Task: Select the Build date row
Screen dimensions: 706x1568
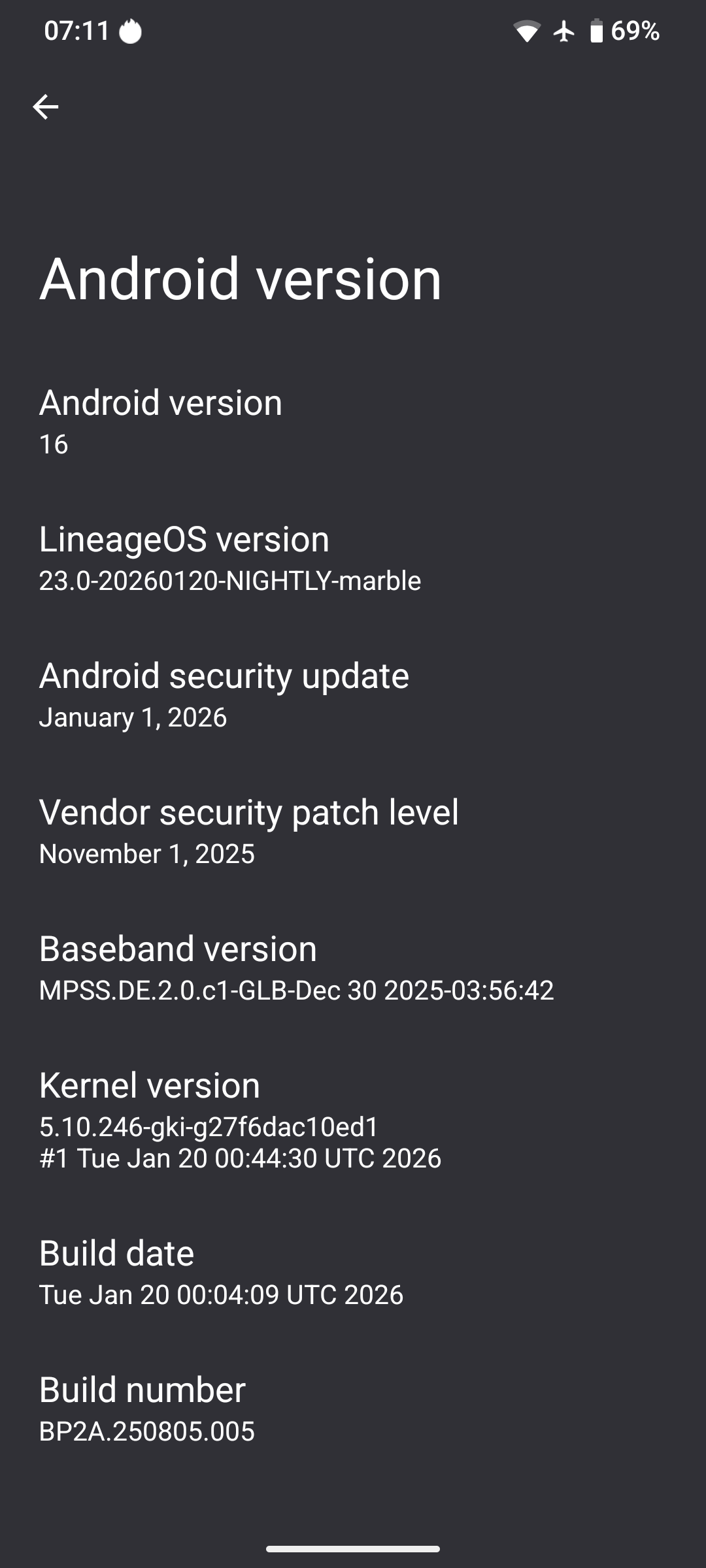Action: (221, 1273)
